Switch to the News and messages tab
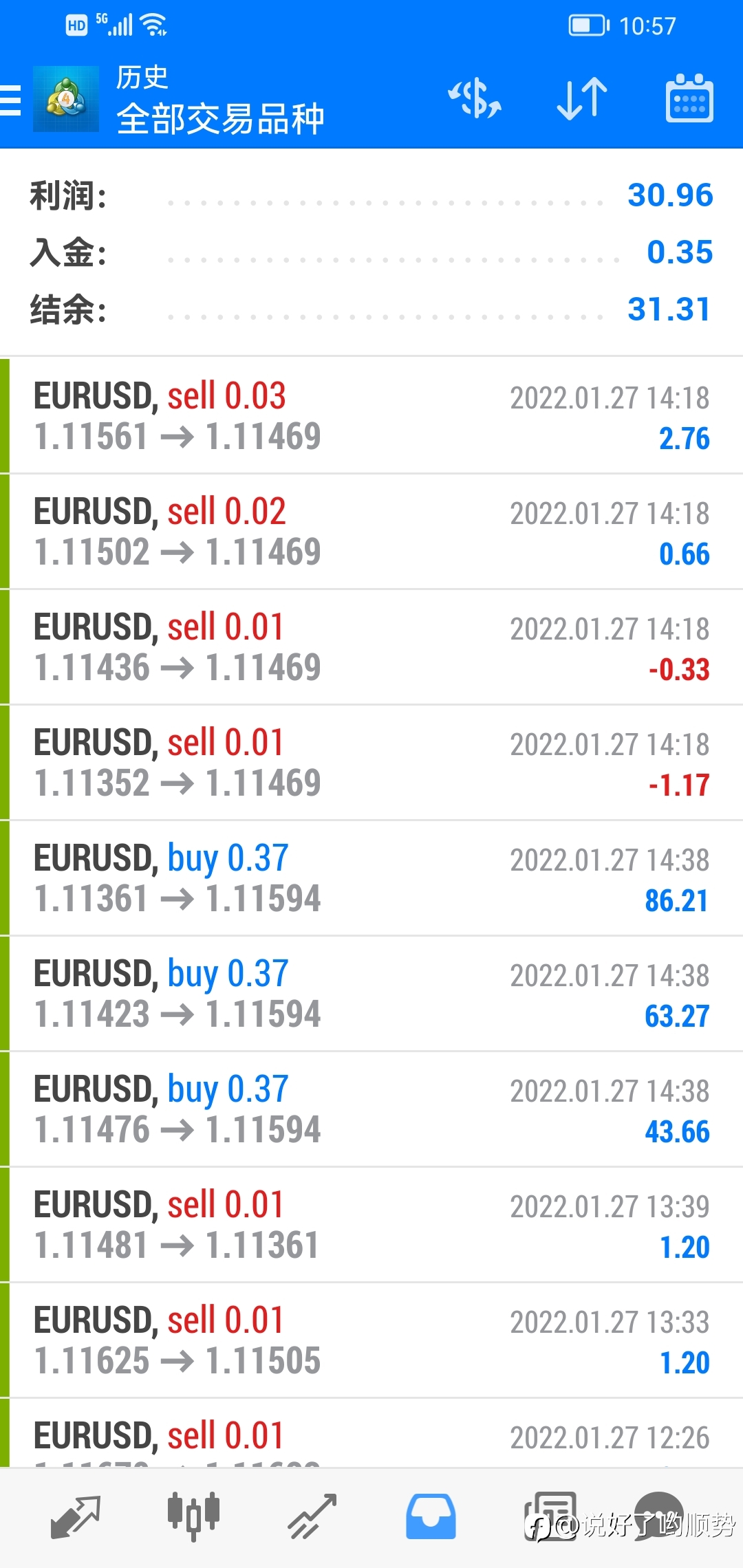Screen dimensions: 743x1568 click(550, 1516)
